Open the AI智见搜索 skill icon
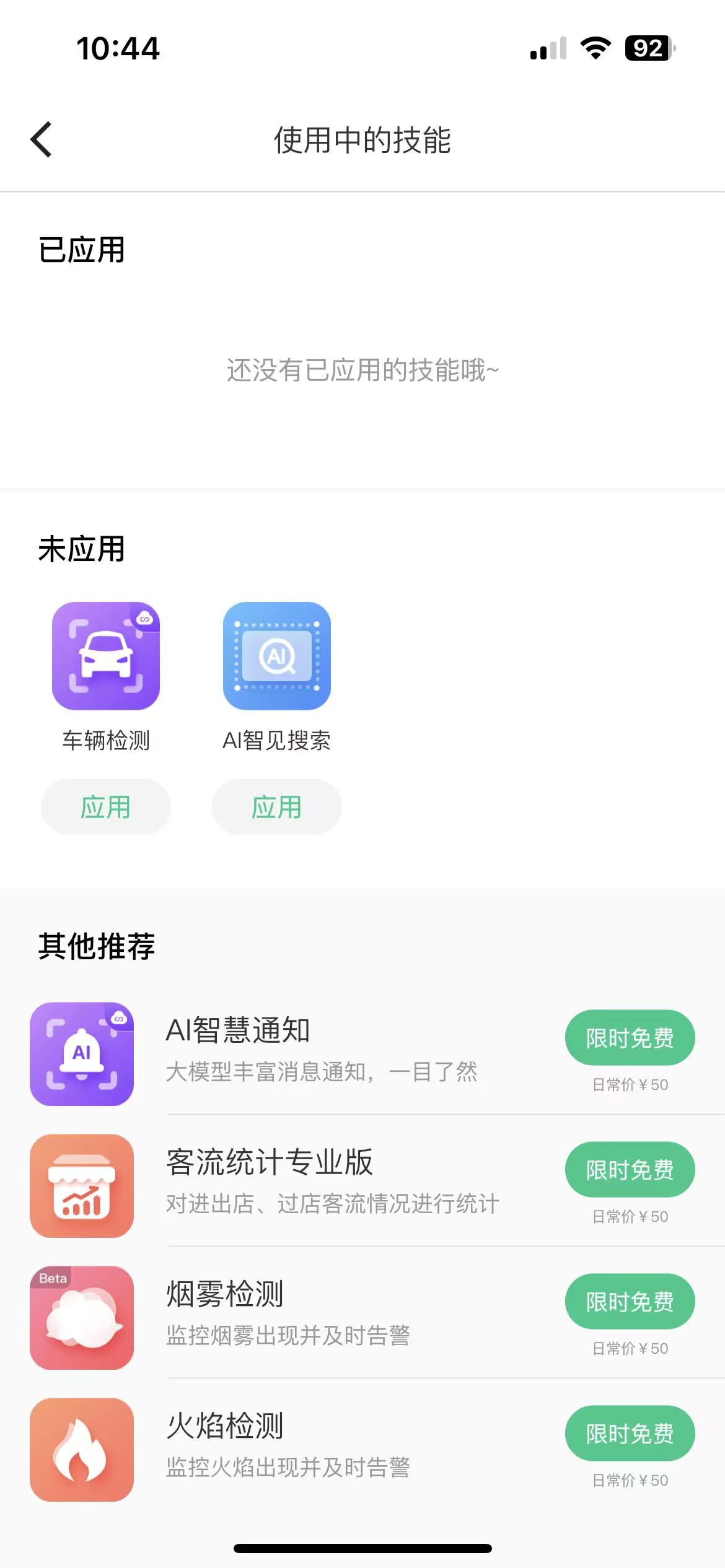The height and width of the screenshot is (1568, 725). 277,656
